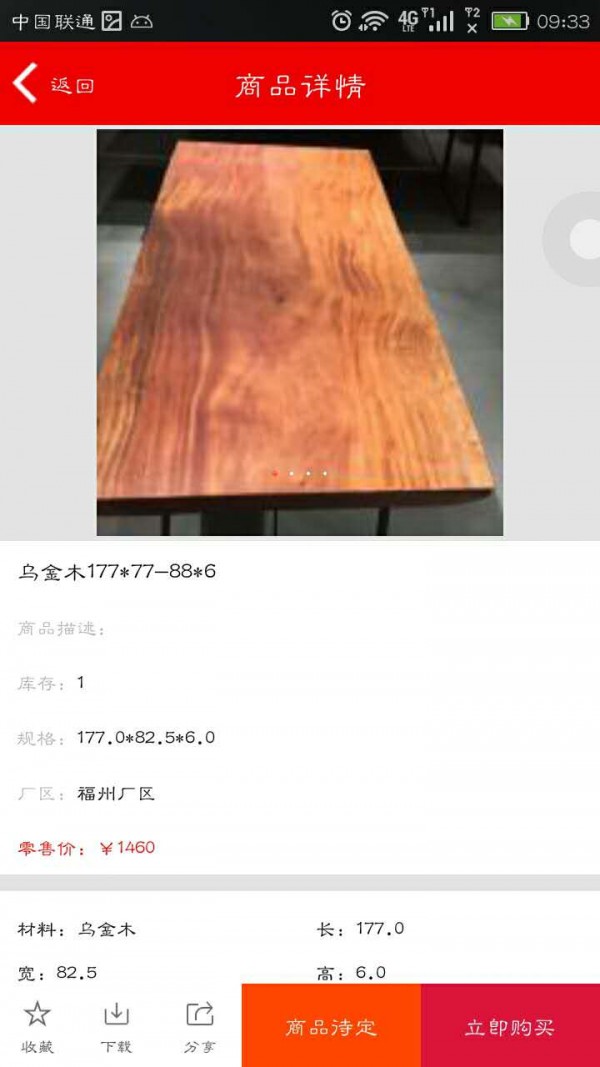The width and height of the screenshot is (600, 1067).
Task: Mark the item as 商品待定
Action: [x=331, y=1026]
